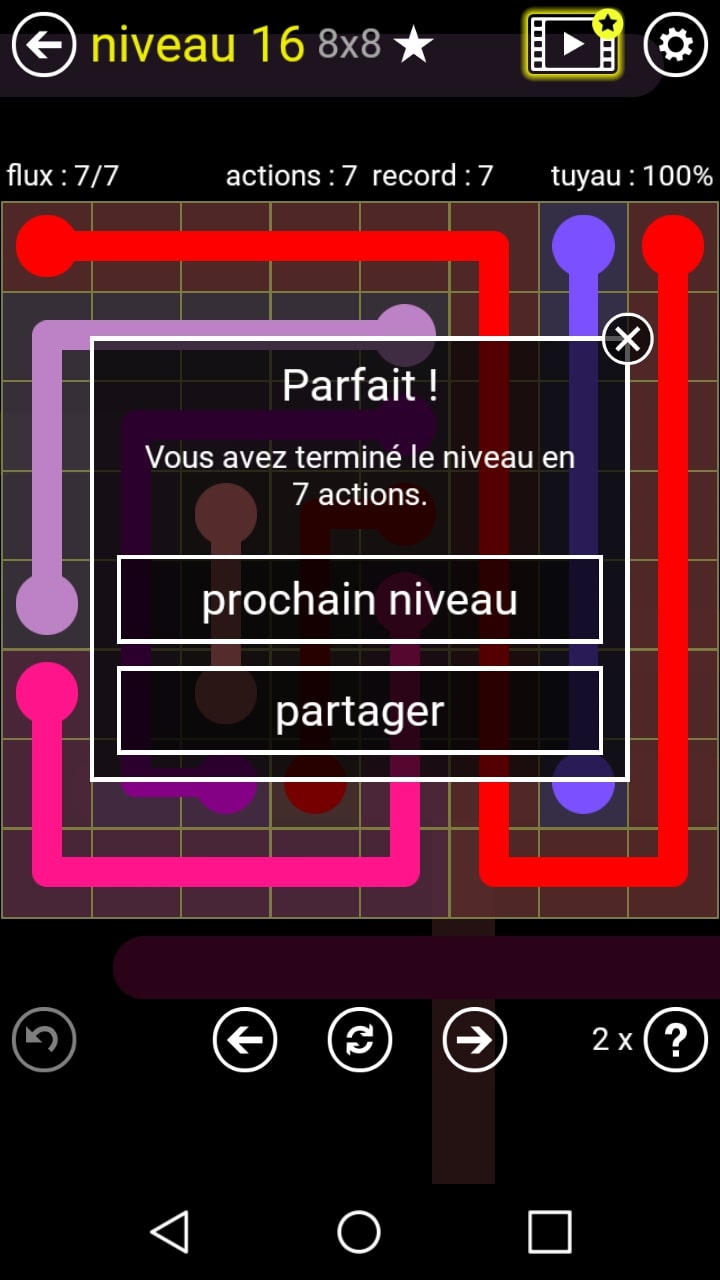720x1280 pixels.
Task: Open the settings gear
Action: click(x=675, y=45)
